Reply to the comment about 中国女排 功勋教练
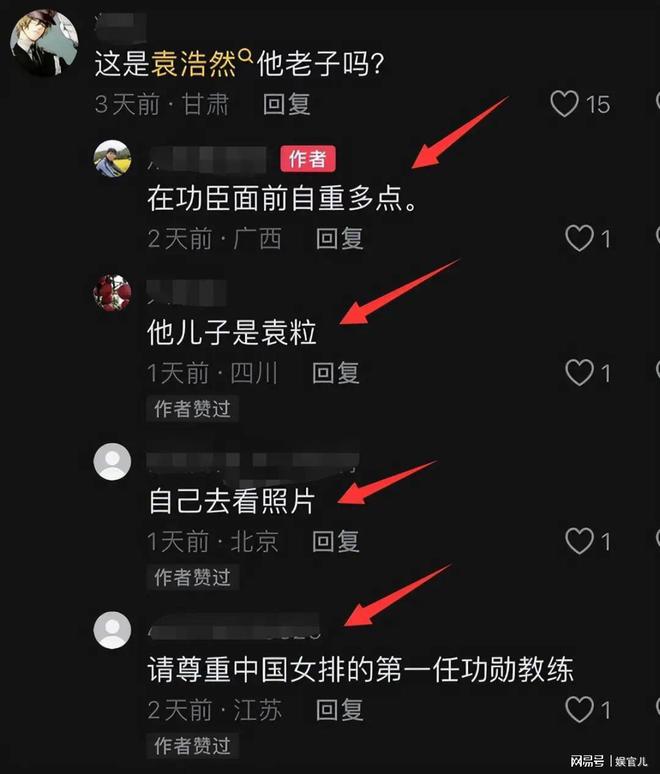 tap(339, 709)
